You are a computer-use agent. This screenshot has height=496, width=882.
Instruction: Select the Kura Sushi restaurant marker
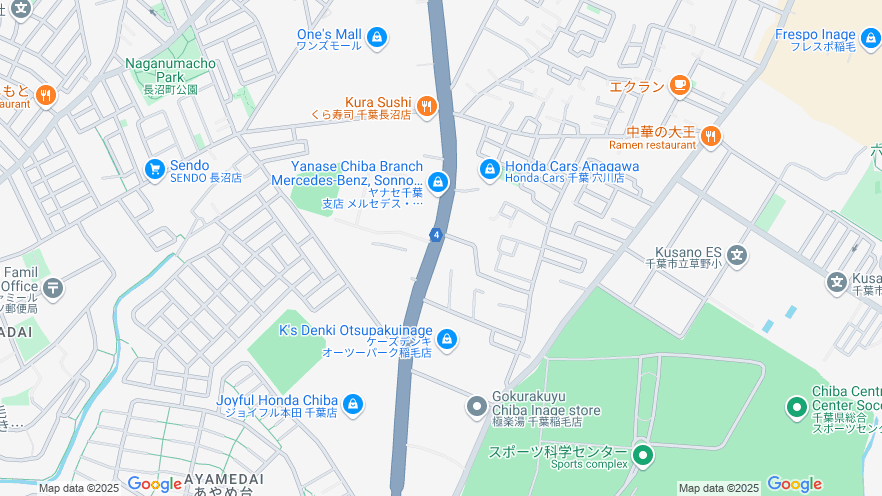427,105
